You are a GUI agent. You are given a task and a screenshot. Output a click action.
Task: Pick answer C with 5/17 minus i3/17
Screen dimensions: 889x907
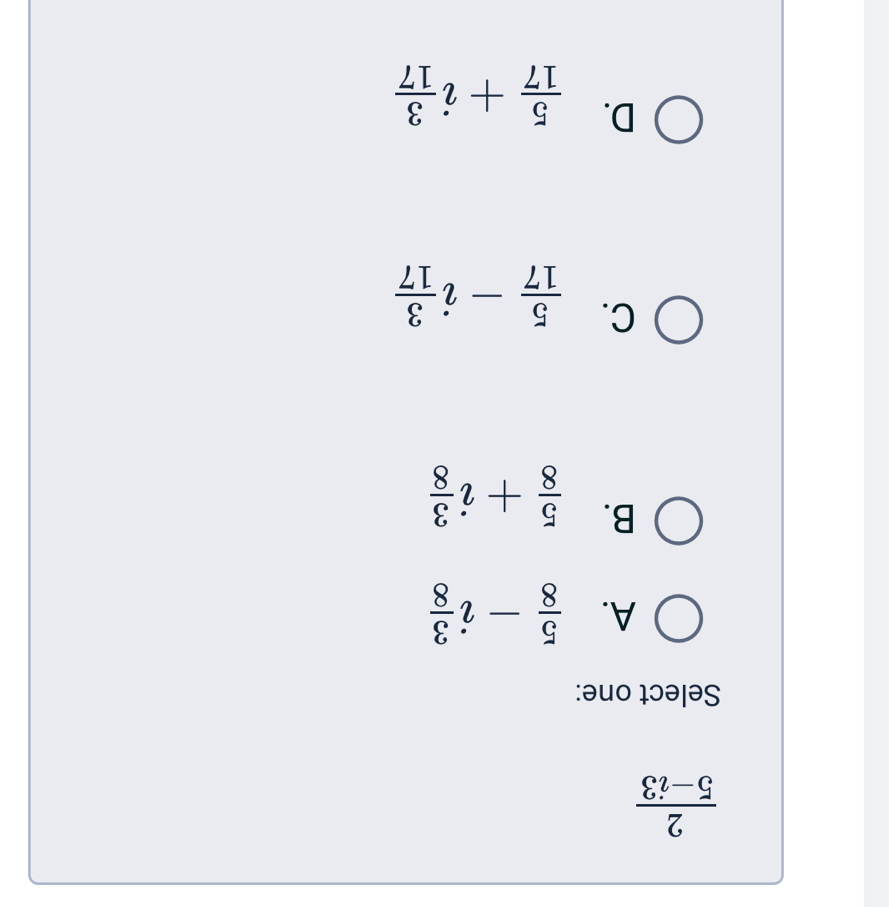click(x=678, y=319)
